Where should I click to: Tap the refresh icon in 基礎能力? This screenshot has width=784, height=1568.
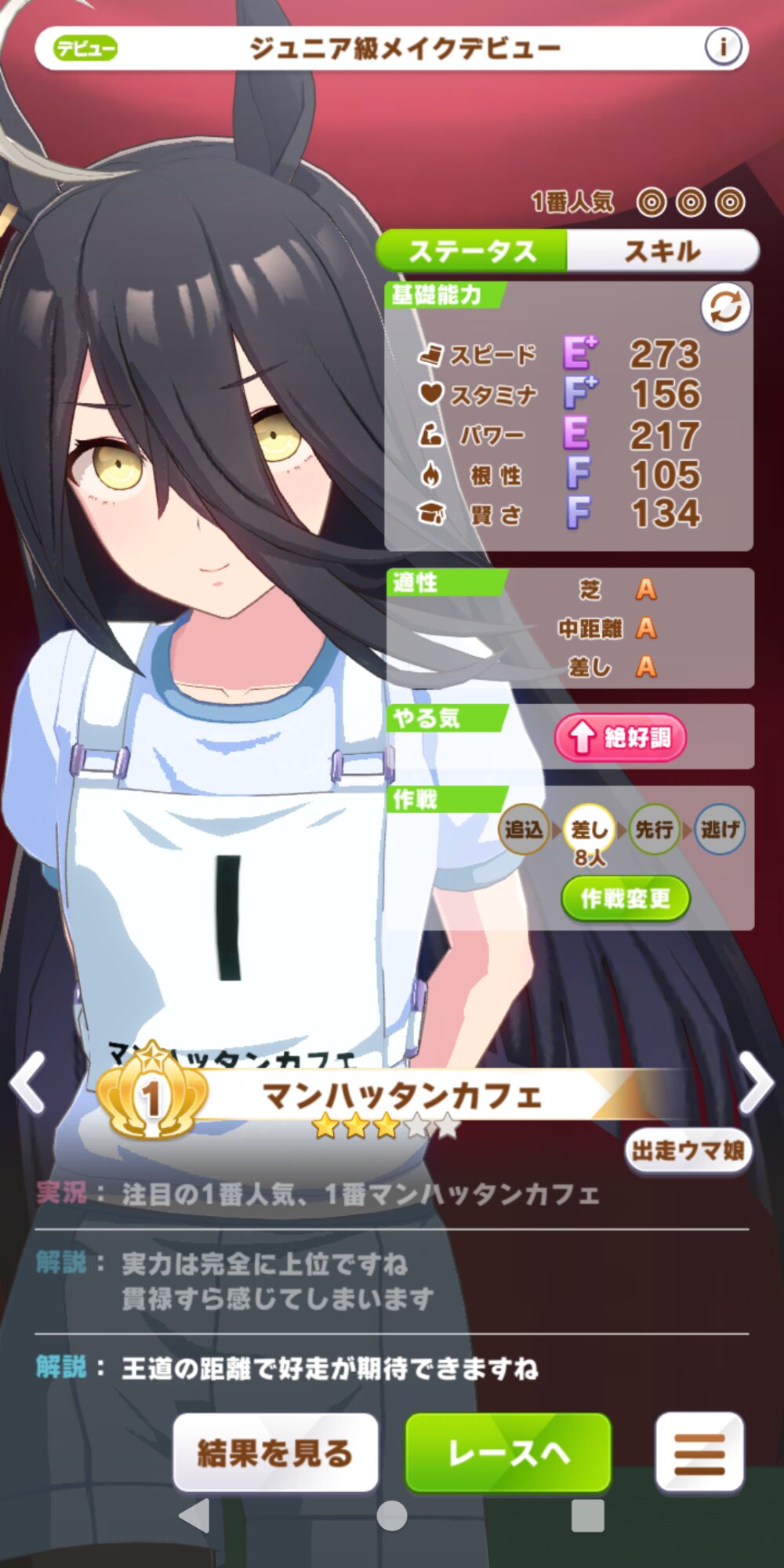(x=725, y=307)
